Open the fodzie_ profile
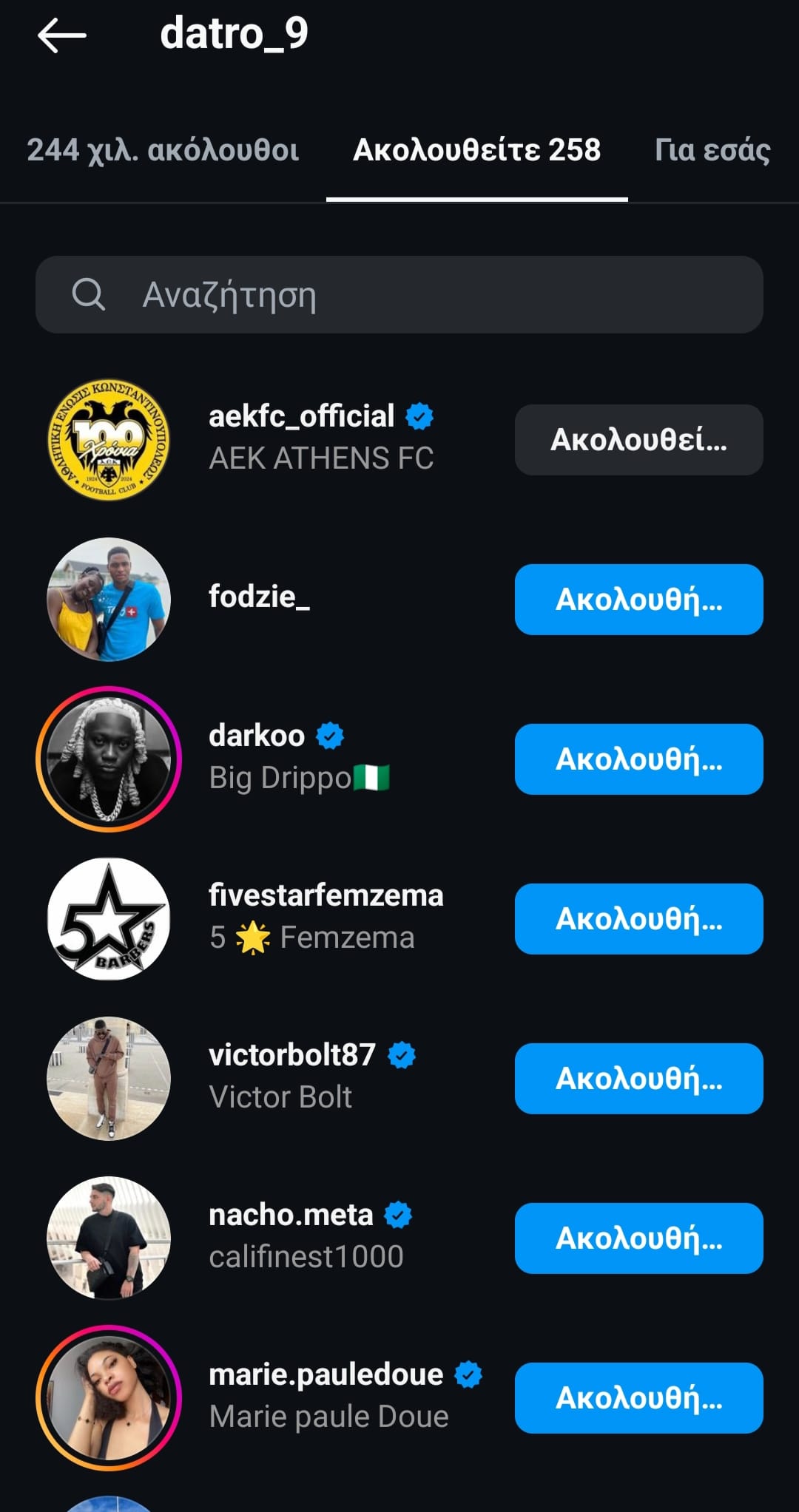 (259, 597)
